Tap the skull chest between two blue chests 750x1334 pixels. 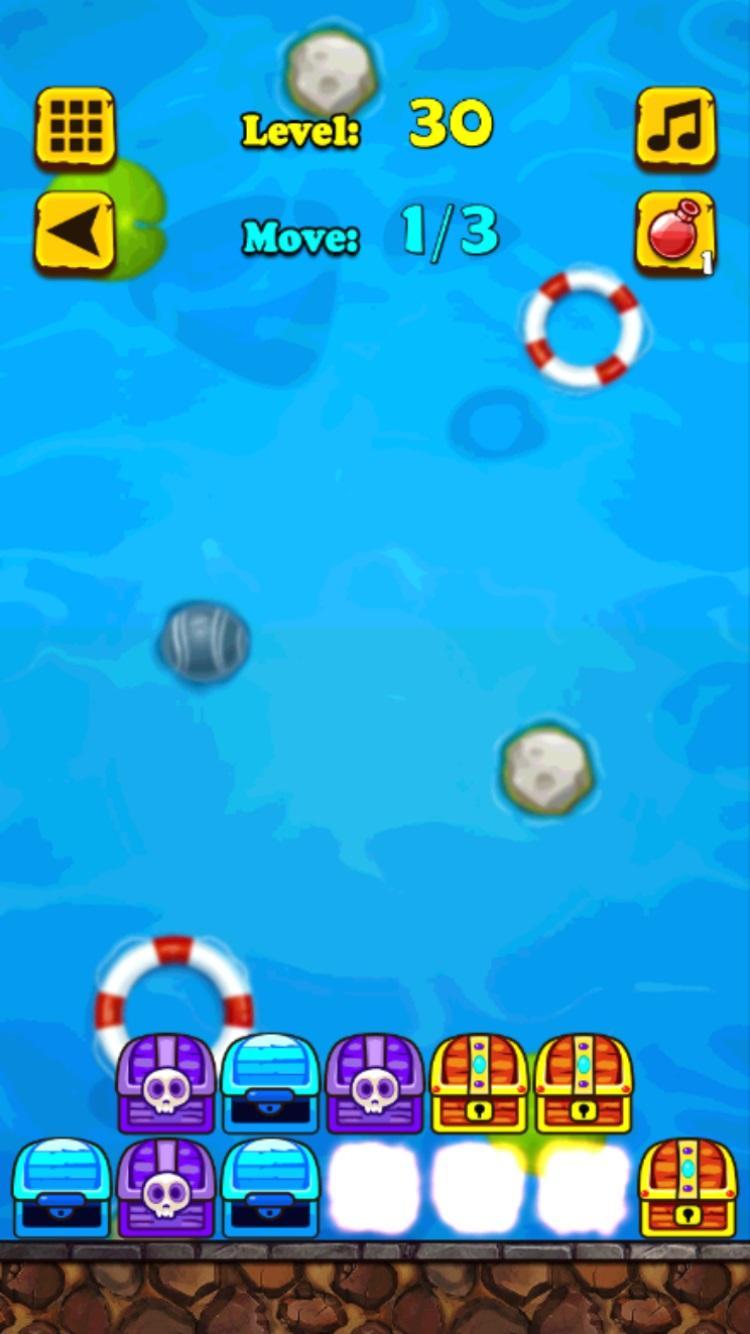[166, 1187]
